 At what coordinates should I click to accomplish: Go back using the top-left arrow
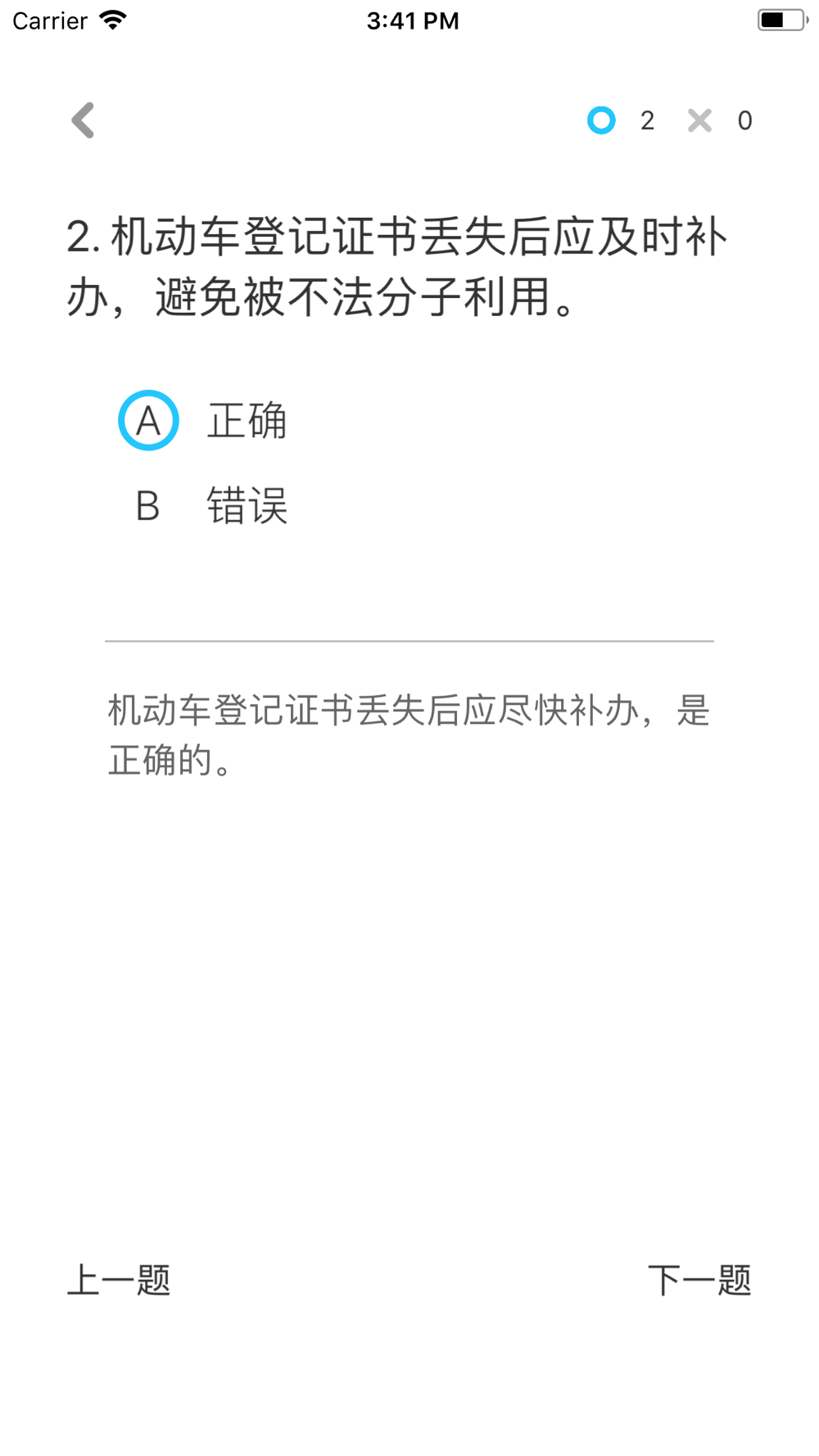click(x=83, y=120)
